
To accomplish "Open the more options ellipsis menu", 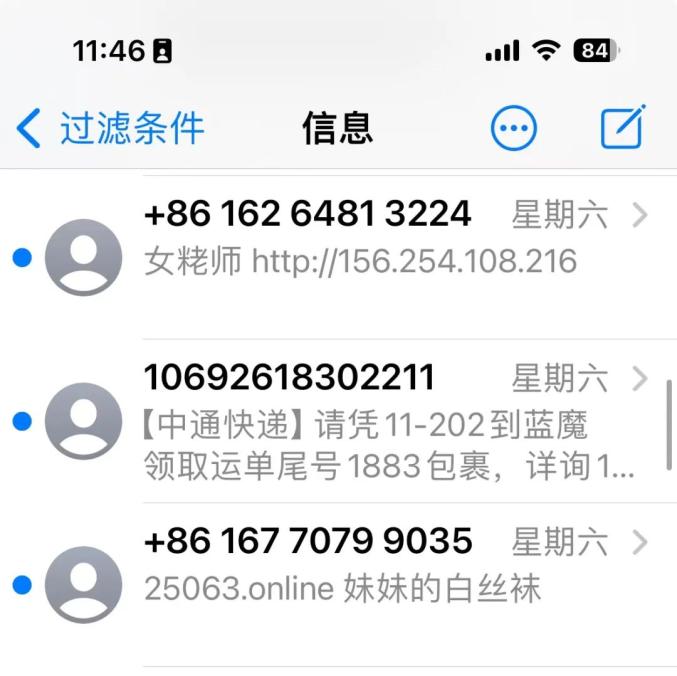I will [x=513, y=128].
